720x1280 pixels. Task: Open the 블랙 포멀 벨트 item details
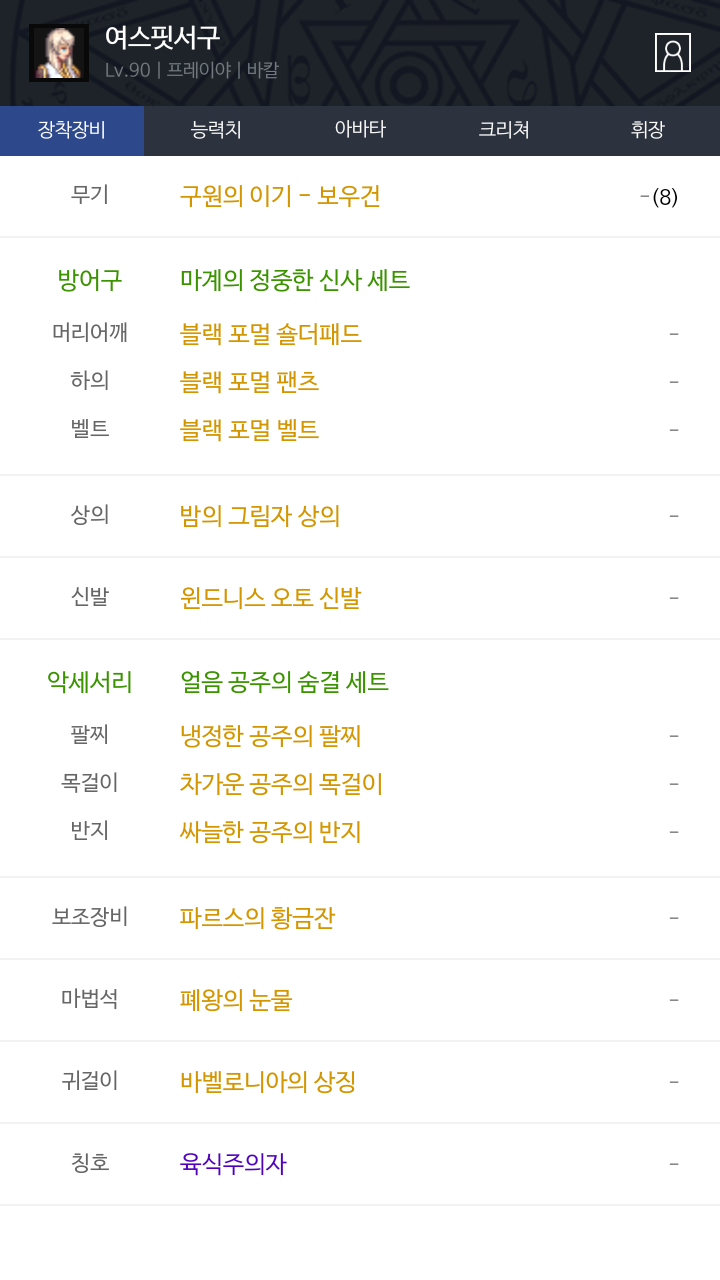click(x=249, y=430)
